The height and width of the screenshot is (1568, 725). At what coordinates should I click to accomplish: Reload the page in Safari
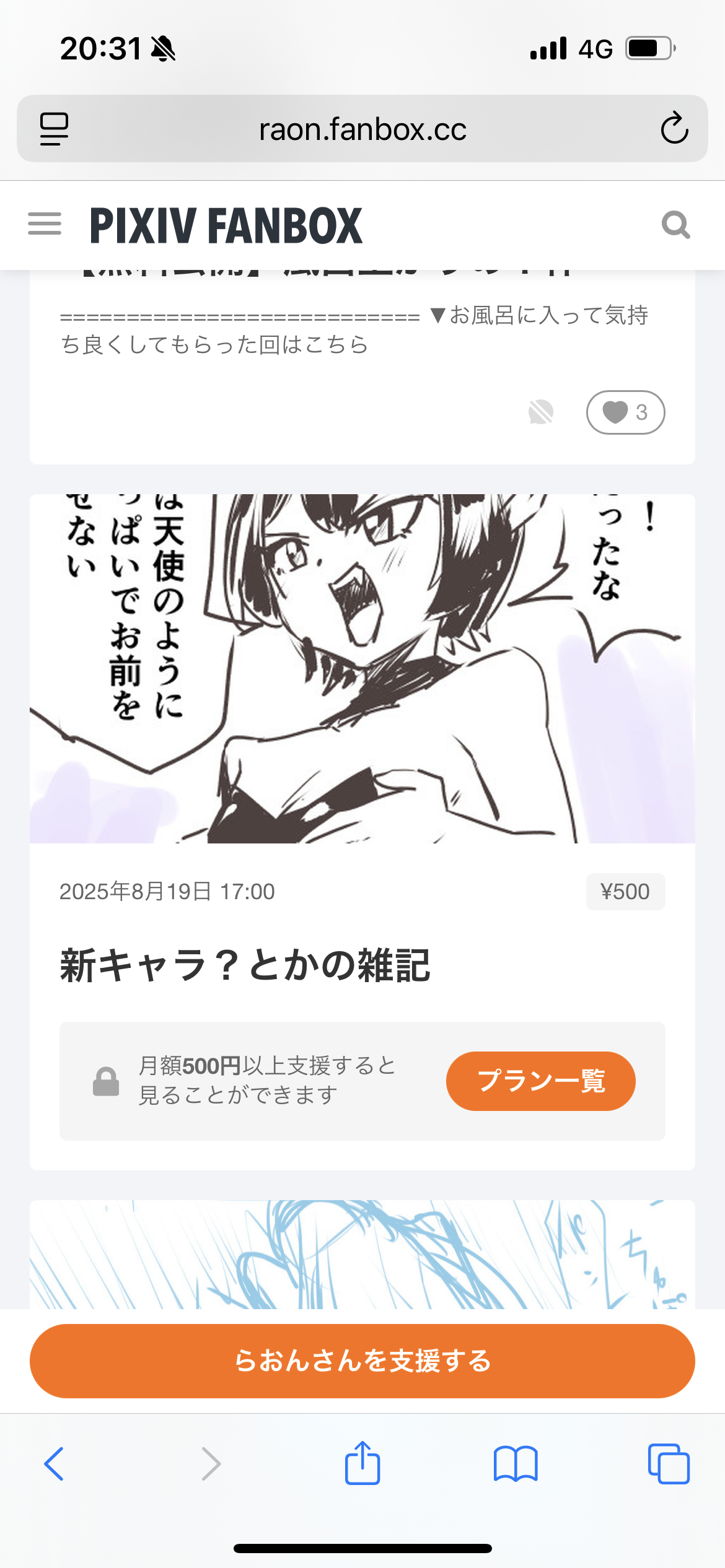click(x=674, y=129)
